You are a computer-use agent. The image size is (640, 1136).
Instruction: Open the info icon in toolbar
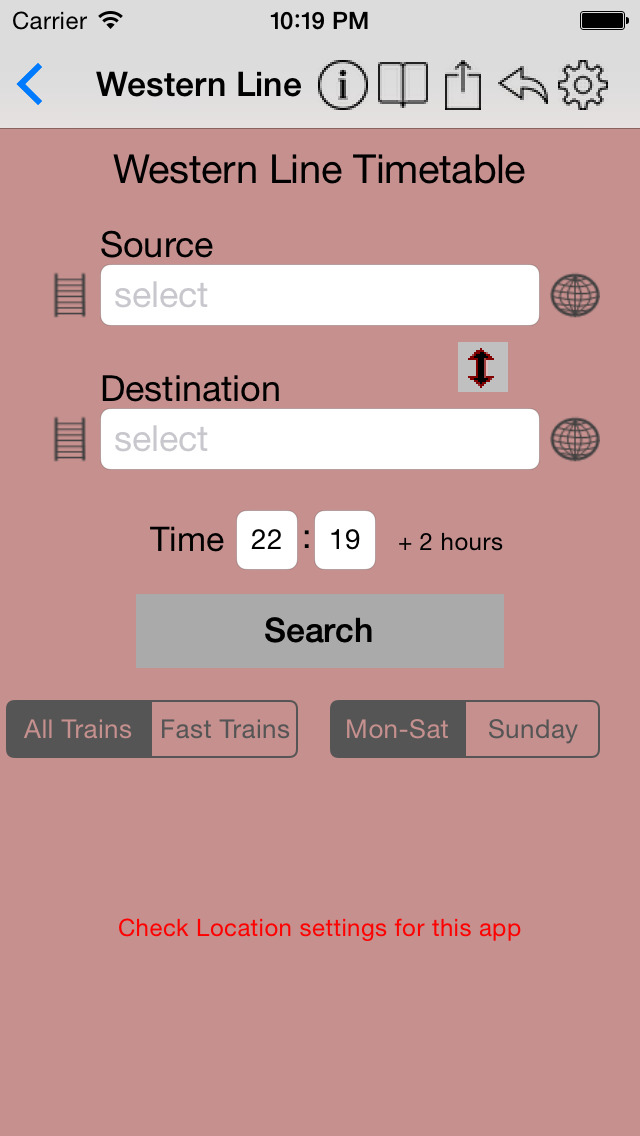point(343,85)
